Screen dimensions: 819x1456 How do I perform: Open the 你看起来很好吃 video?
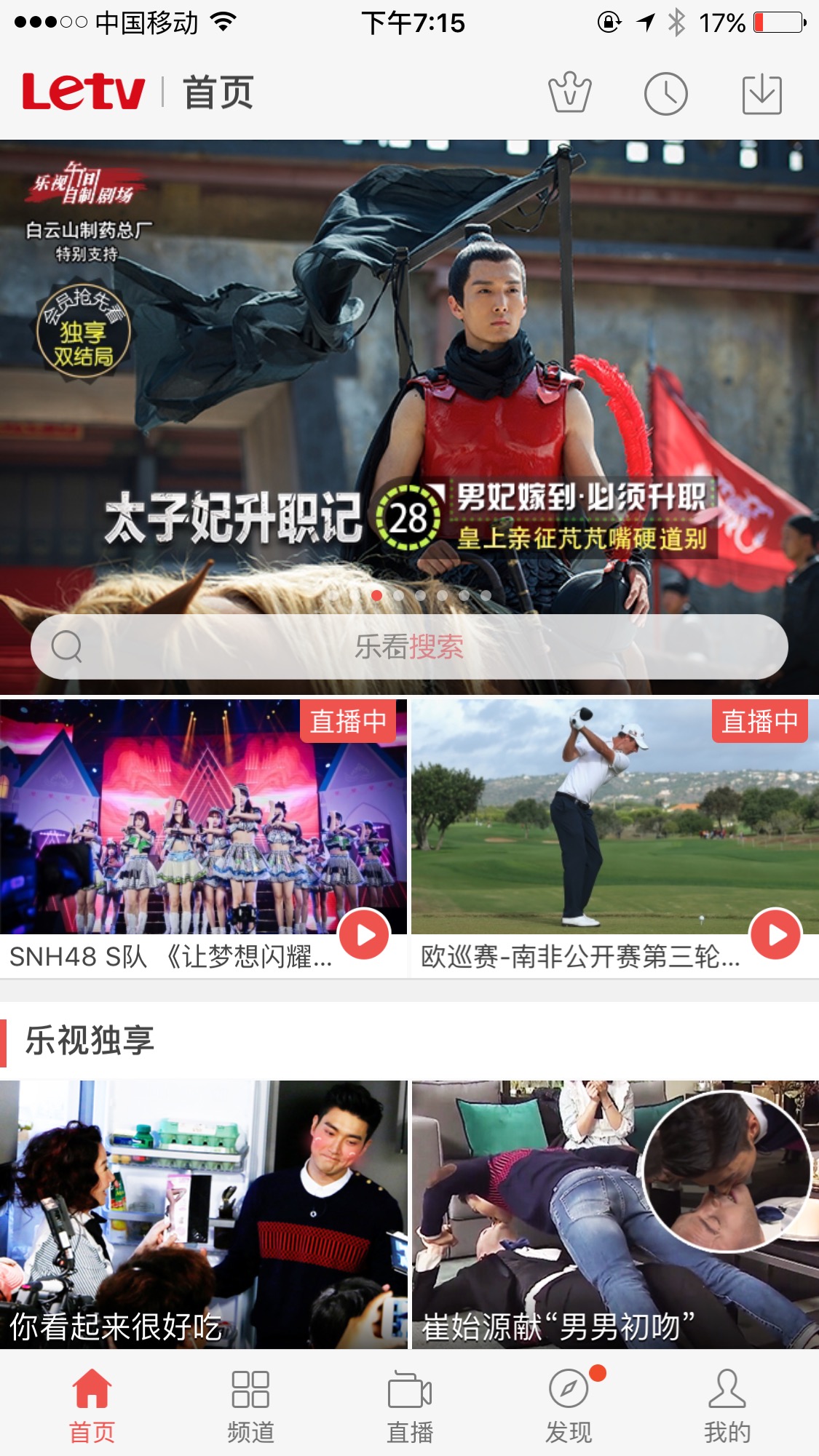pyautogui.click(x=203, y=1214)
